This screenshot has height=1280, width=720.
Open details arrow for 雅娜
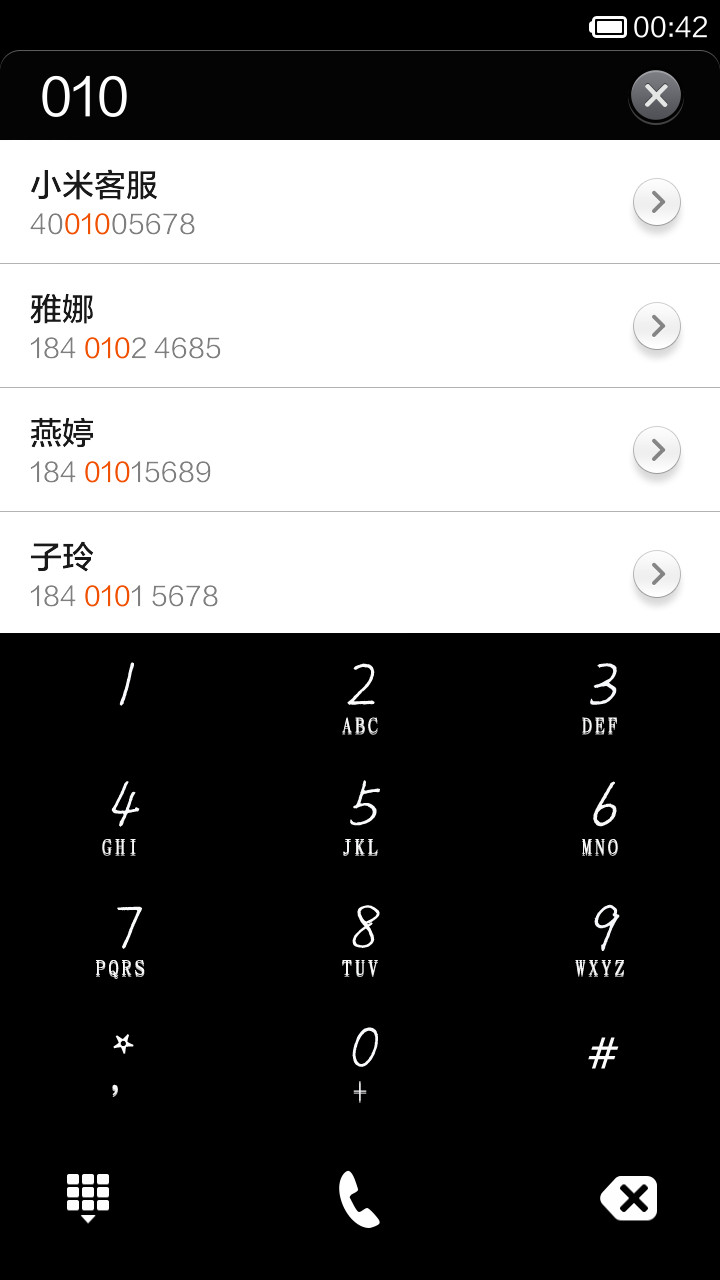pos(657,326)
